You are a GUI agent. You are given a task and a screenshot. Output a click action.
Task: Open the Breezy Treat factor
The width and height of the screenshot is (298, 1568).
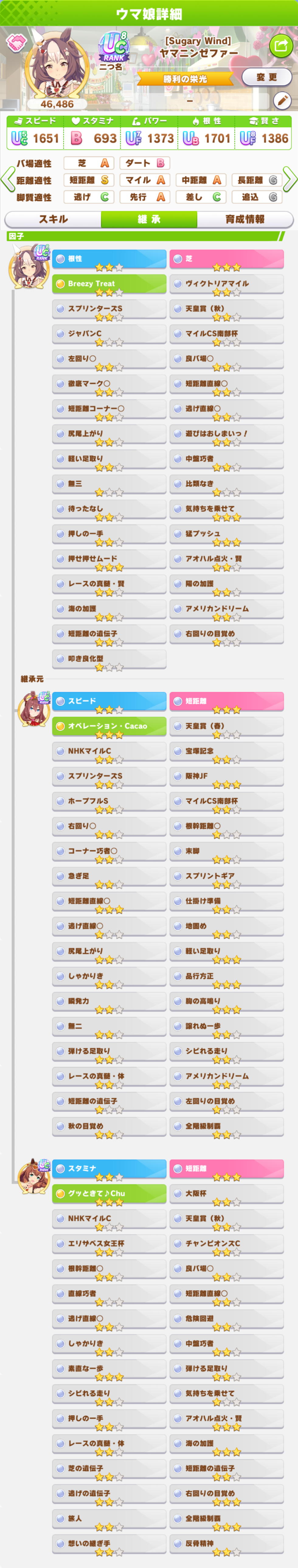109,284
